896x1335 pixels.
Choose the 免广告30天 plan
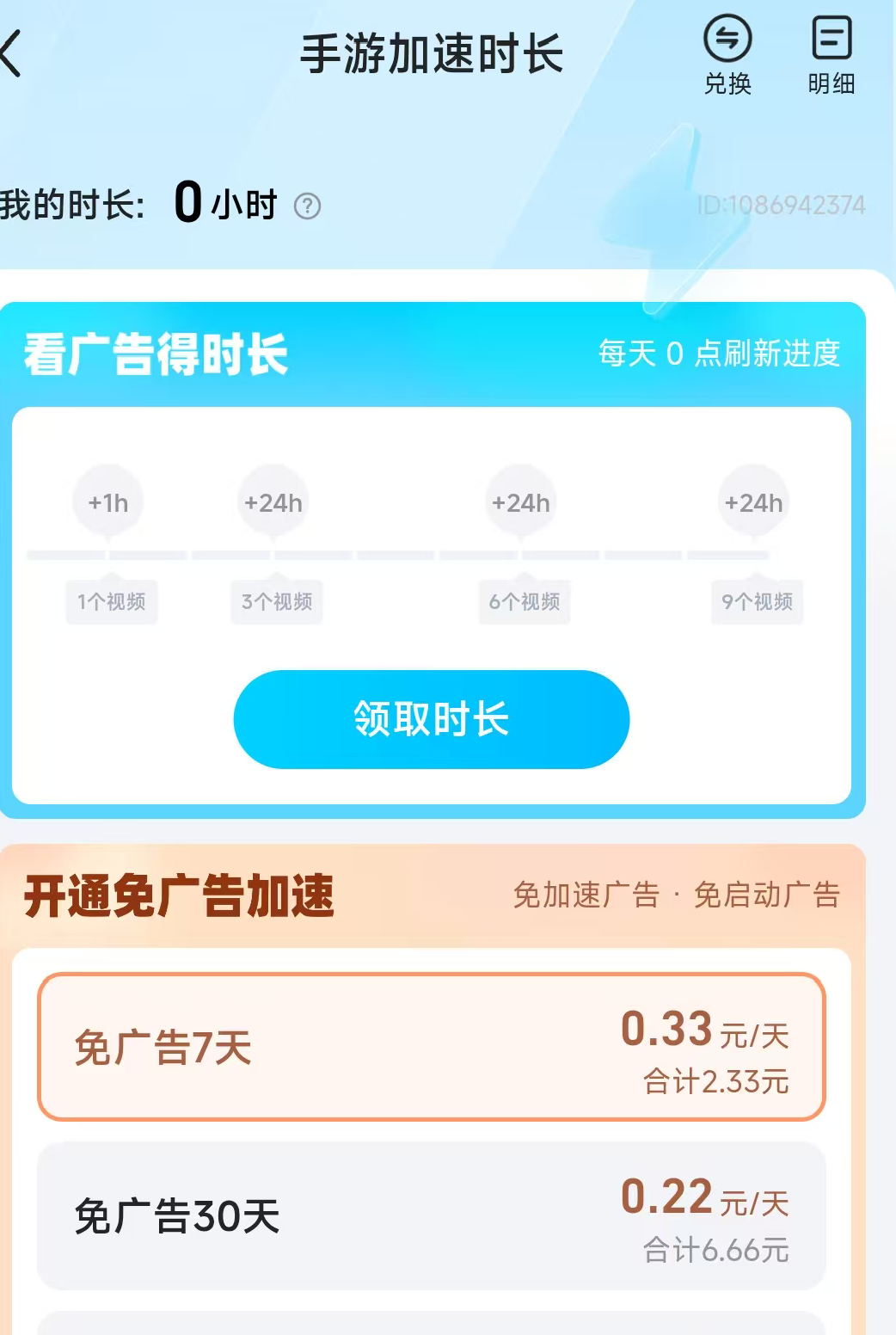pos(431,1215)
